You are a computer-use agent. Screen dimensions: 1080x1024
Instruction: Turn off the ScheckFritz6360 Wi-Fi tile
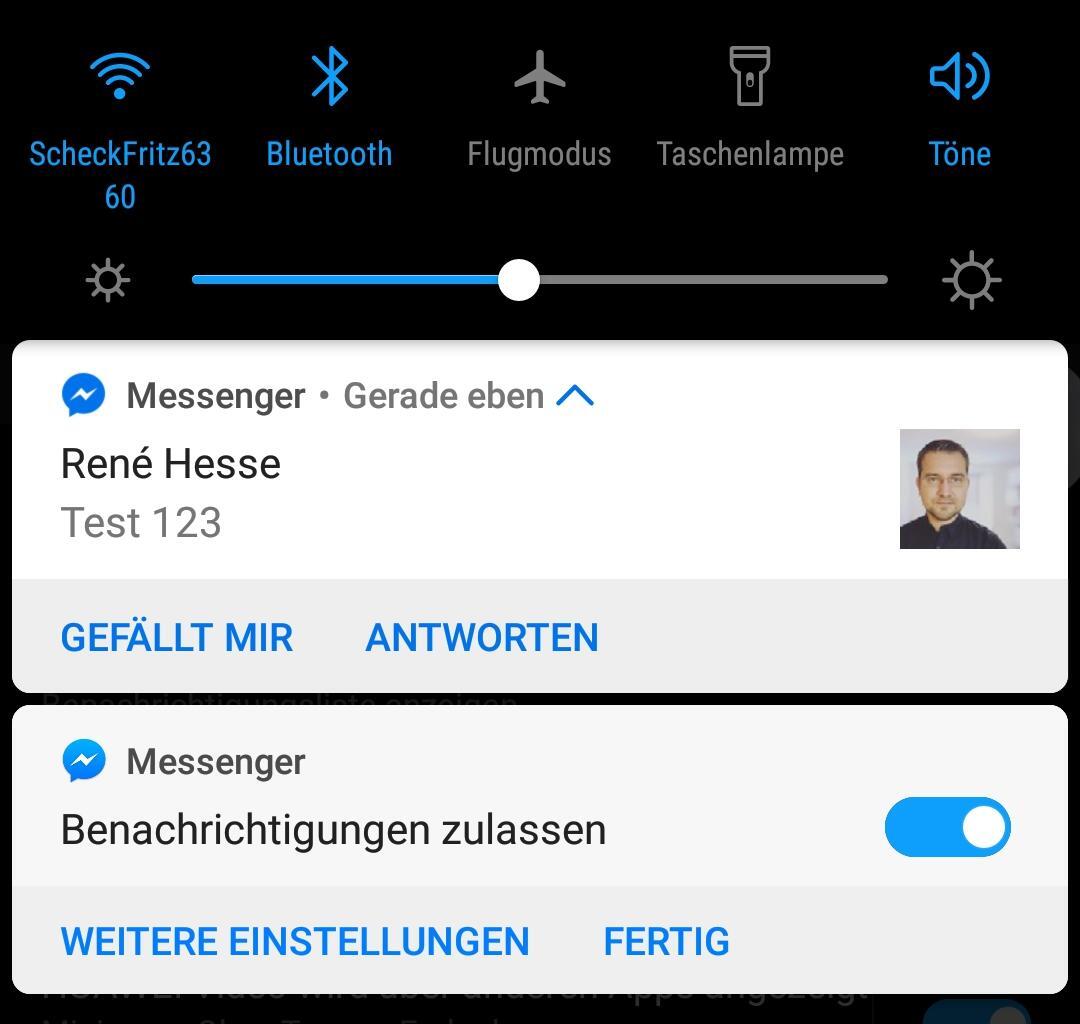tap(119, 78)
